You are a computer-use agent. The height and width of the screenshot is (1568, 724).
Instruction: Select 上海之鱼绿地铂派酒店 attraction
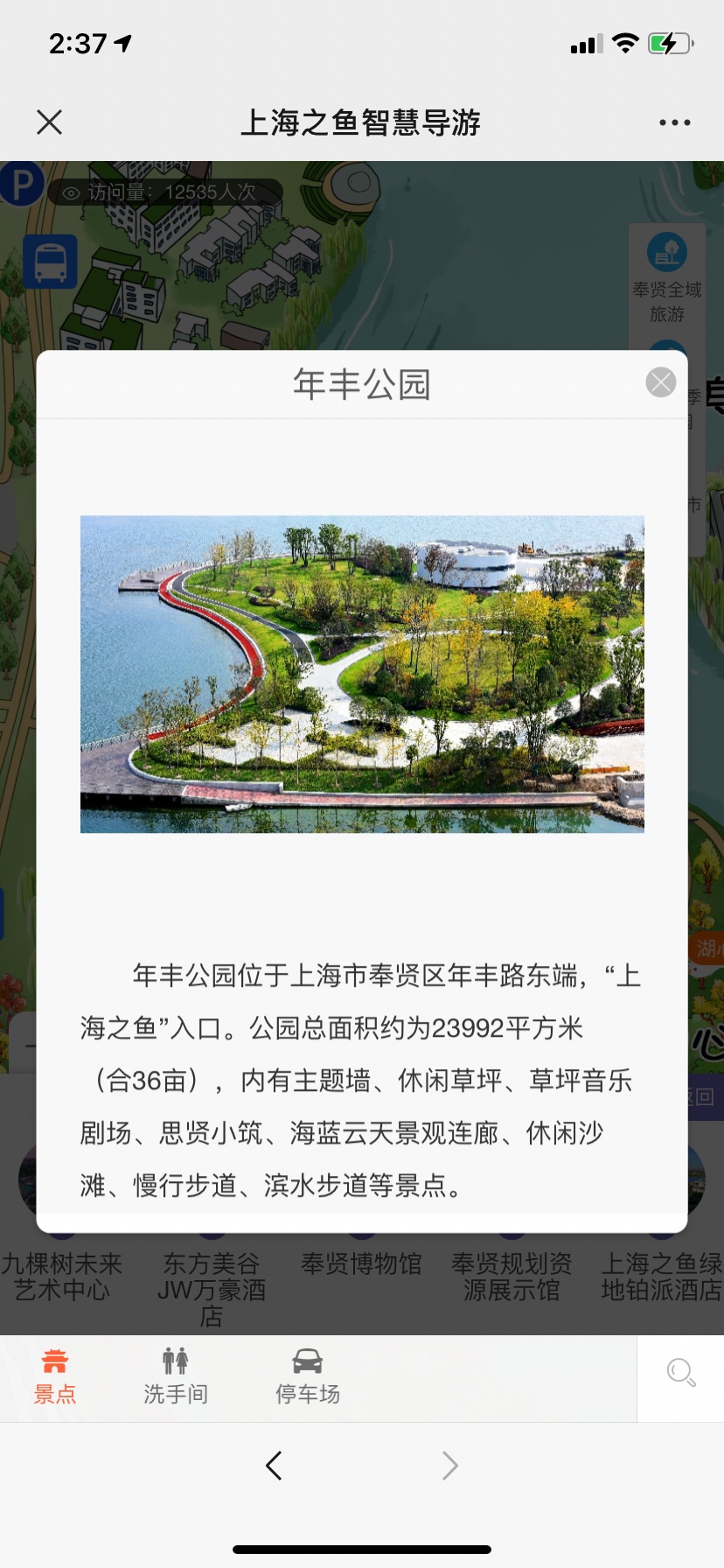pos(662,1276)
